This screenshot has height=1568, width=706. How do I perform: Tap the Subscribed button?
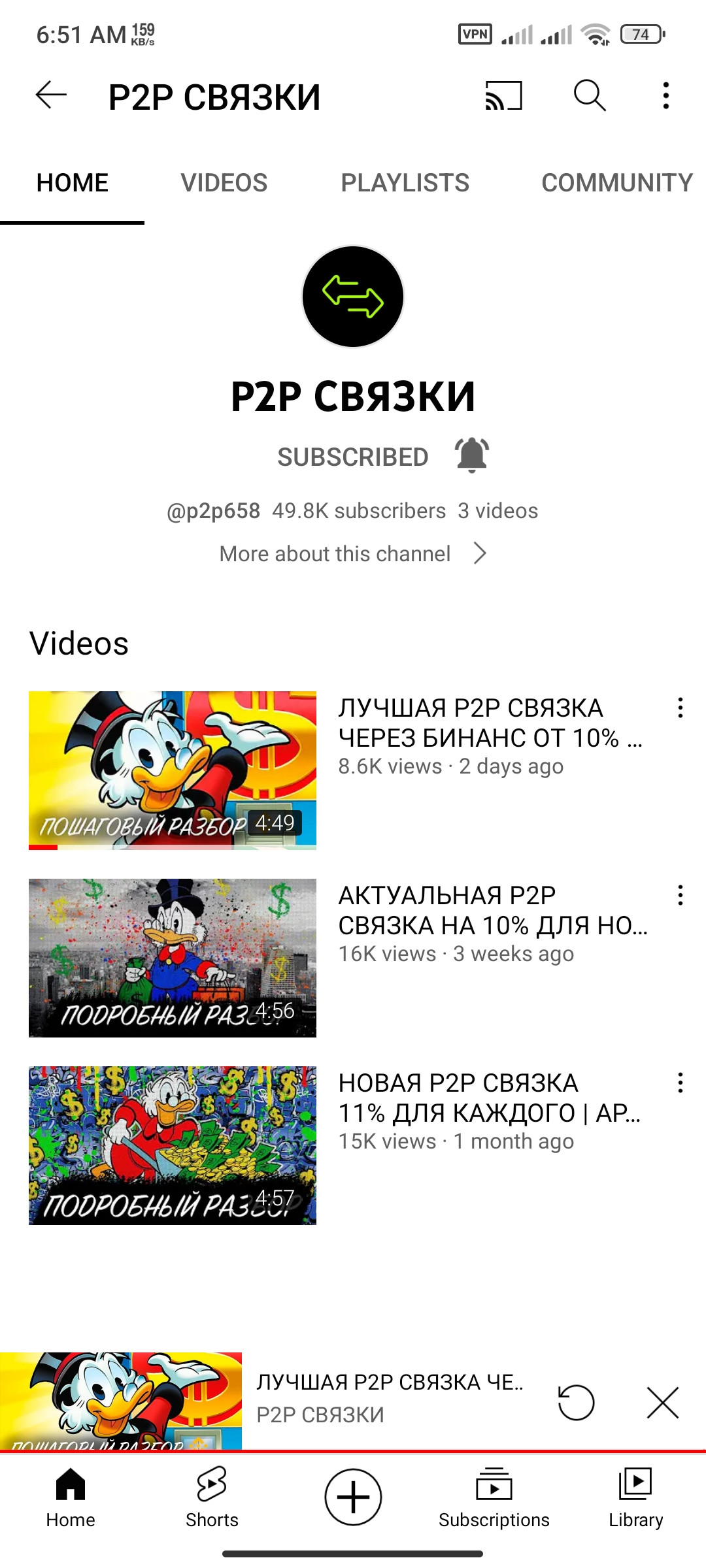point(352,457)
